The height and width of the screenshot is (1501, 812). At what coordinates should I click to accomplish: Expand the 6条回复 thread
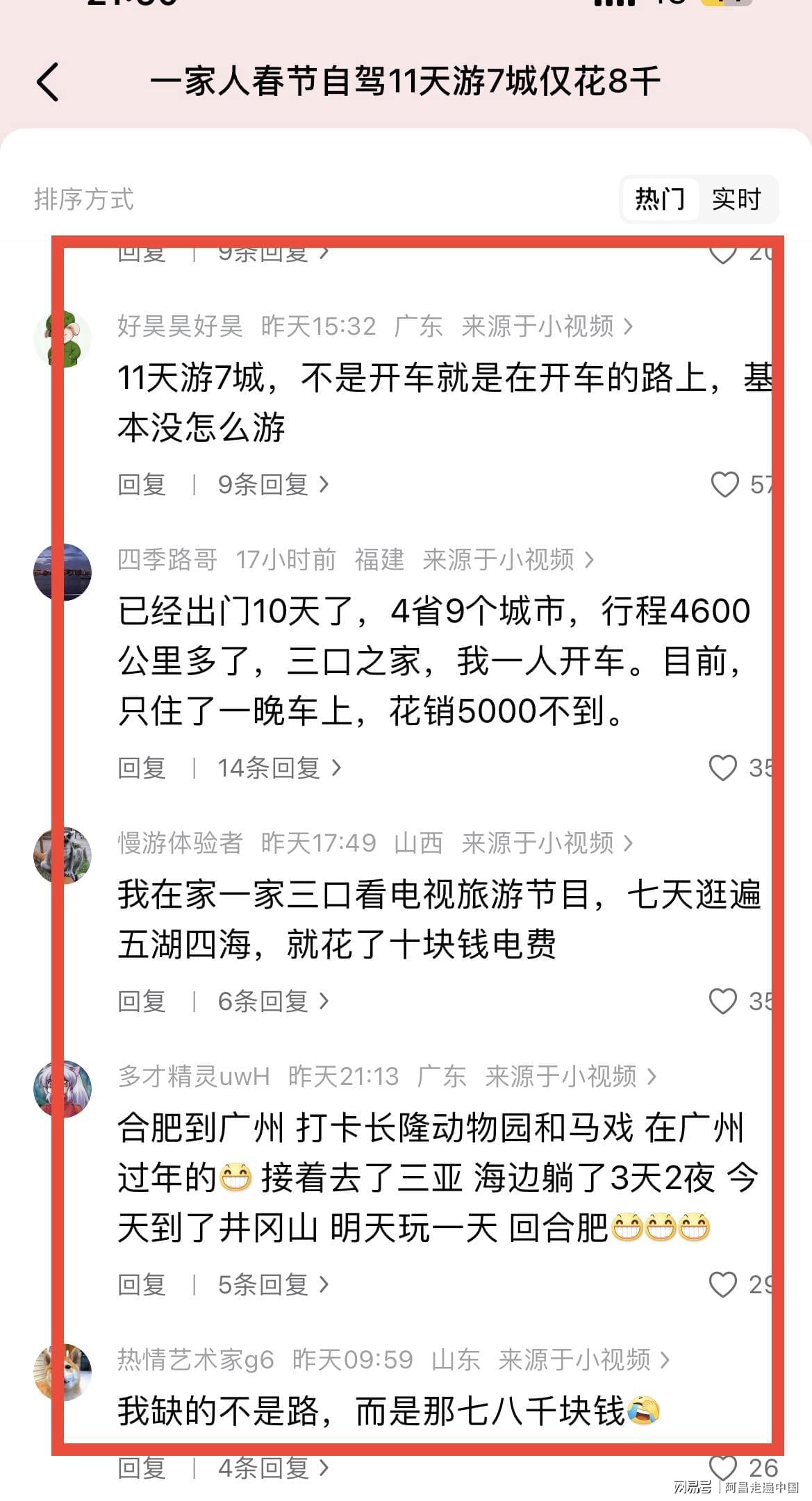coord(272,1001)
